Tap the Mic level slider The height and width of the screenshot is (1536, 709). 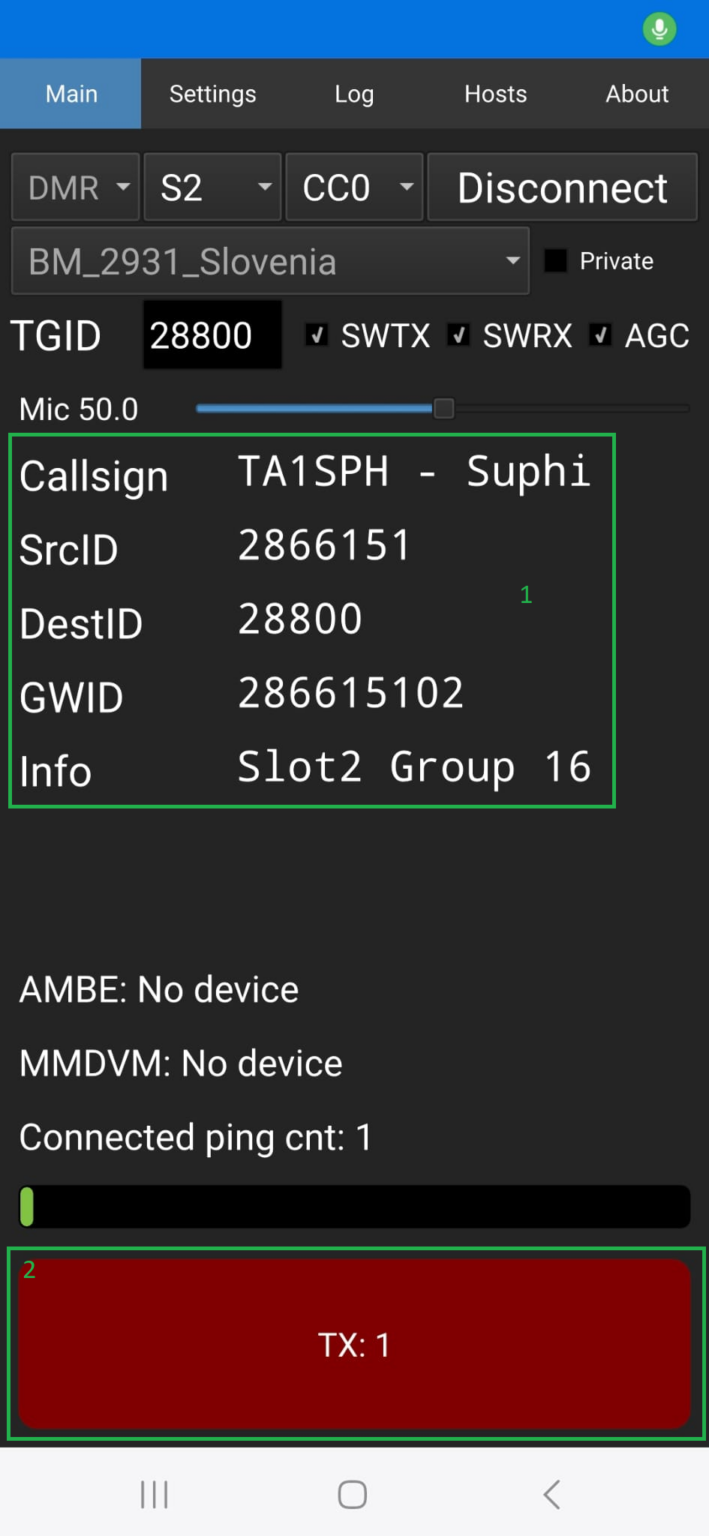click(x=443, y=408)
